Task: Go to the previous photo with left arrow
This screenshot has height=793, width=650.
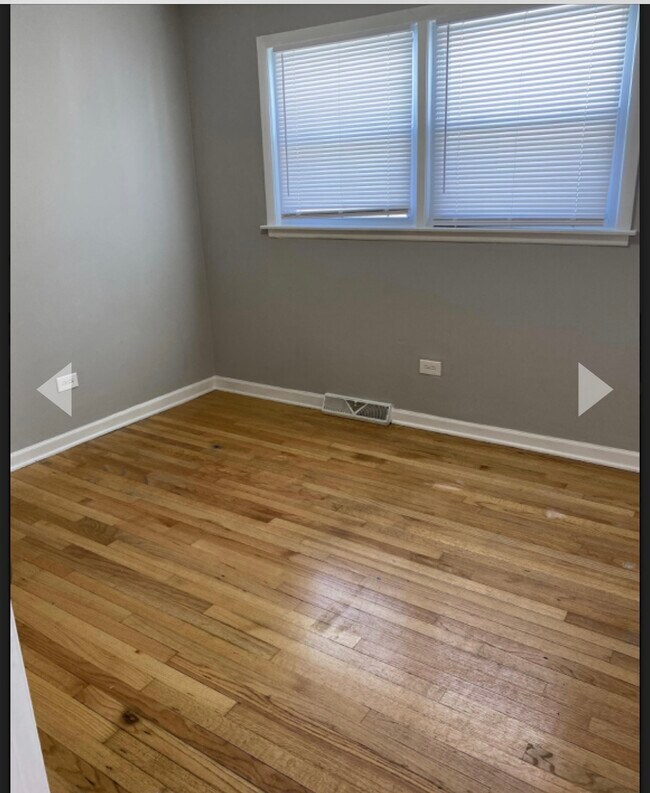Action: [x=56, y=389]
